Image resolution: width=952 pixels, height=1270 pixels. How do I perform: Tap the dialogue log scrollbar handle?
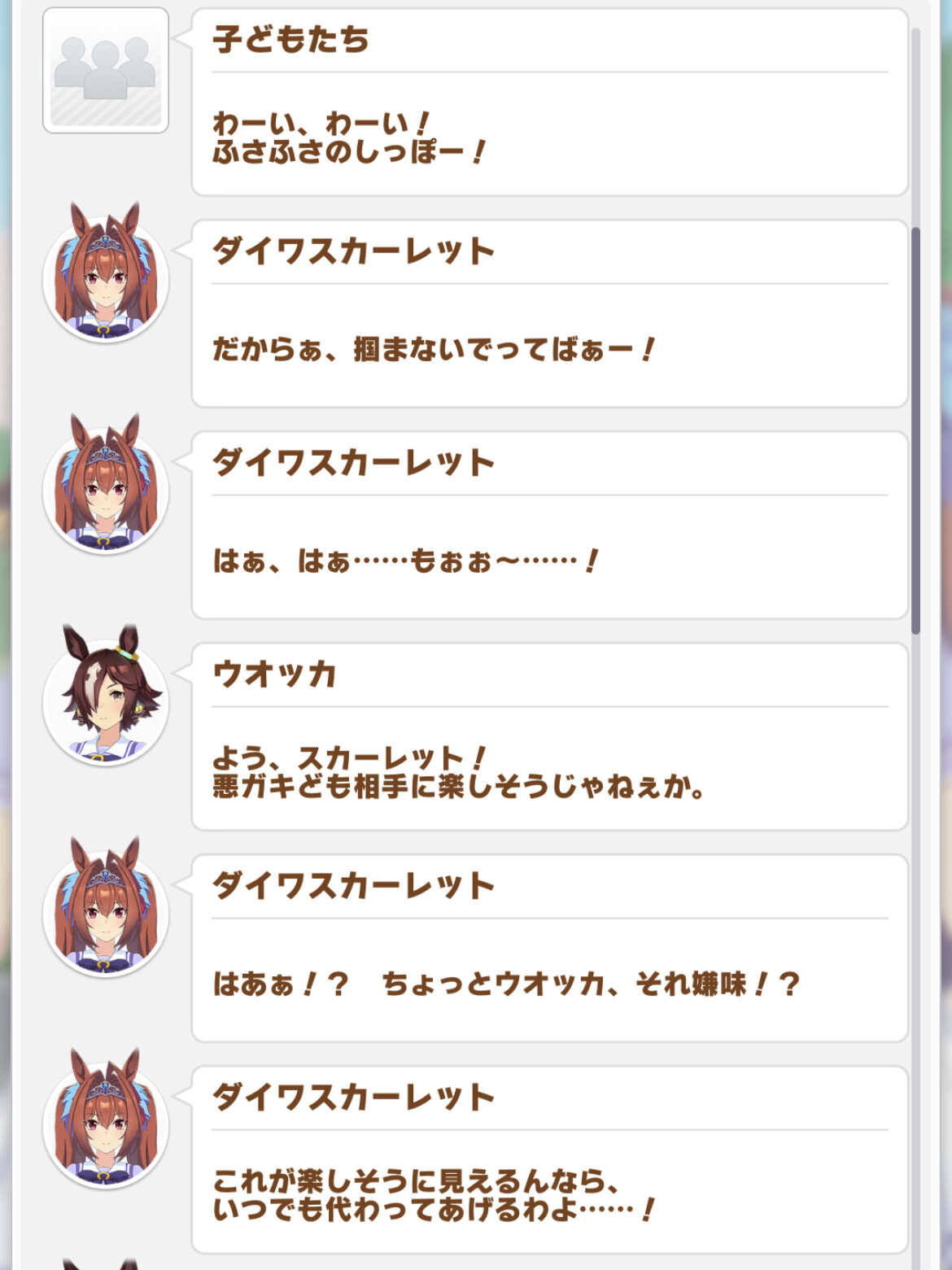coord(915,430)
